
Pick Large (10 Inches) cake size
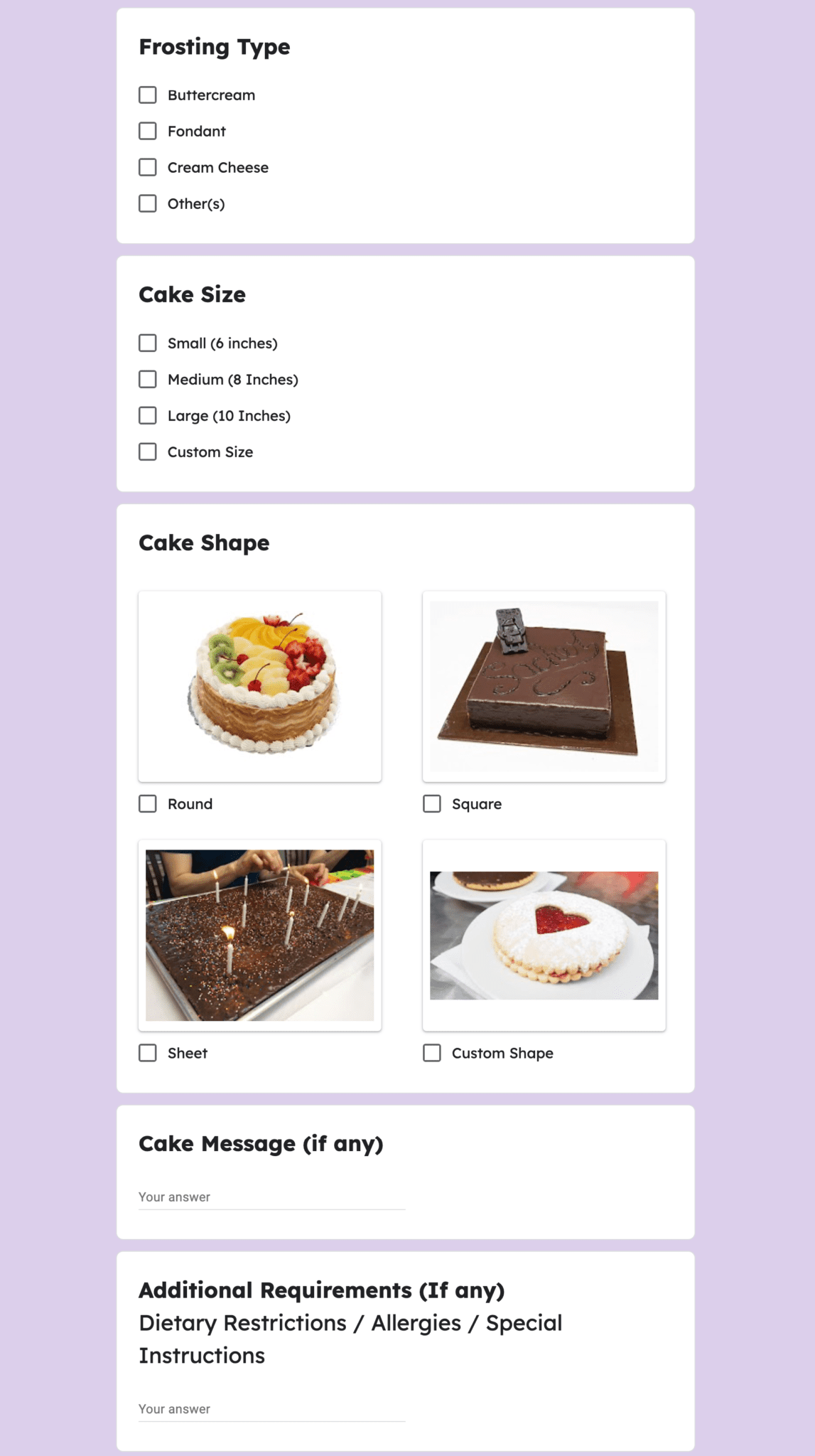(148, 416)
